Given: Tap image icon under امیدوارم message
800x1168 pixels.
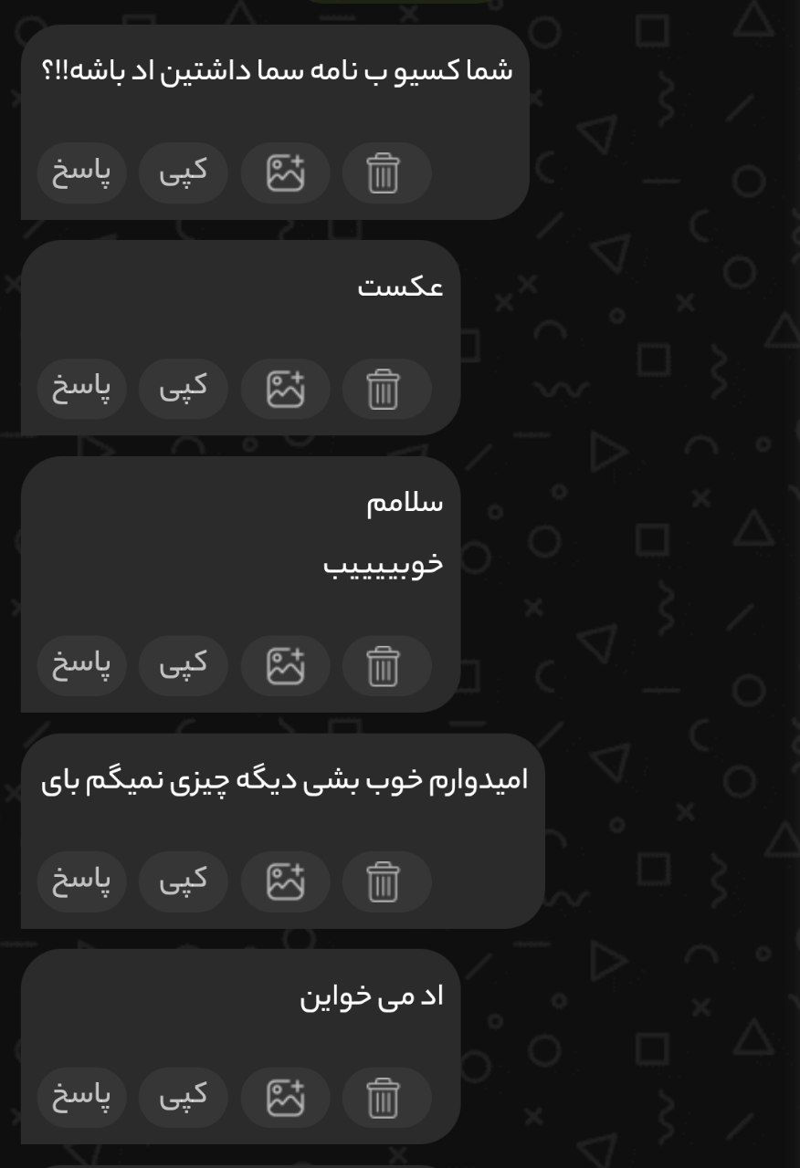Looking at the screenshot, I should 285,882.
